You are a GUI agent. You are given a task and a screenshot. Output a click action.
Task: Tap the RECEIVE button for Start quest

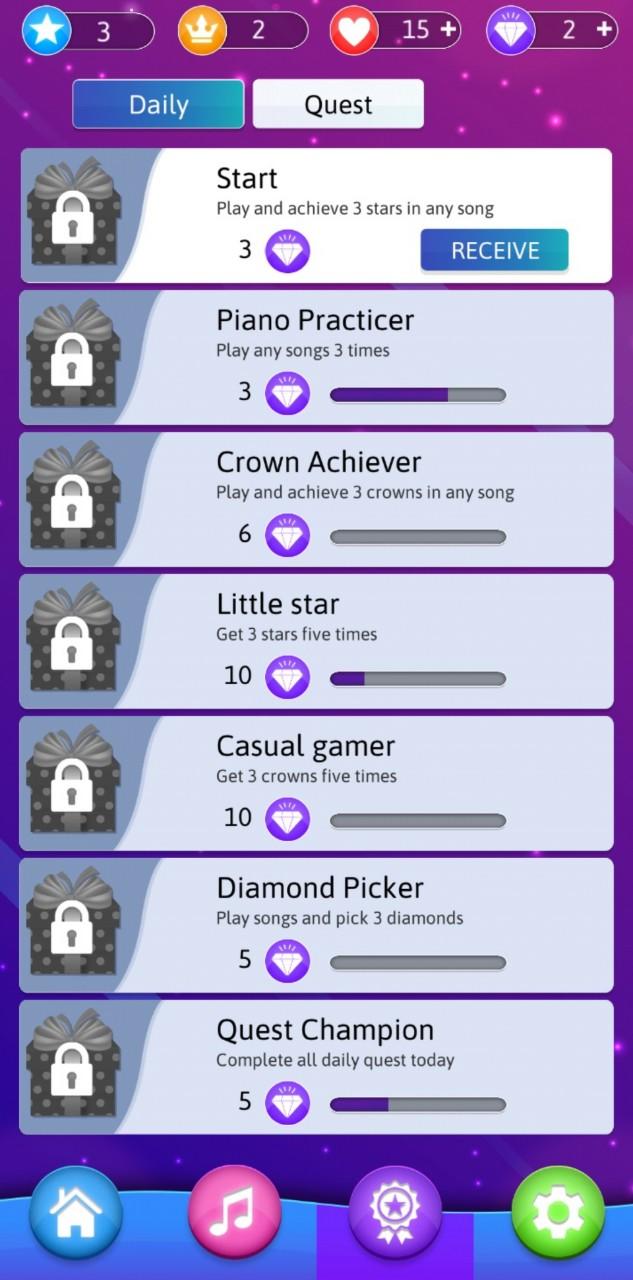coord(494,250)
